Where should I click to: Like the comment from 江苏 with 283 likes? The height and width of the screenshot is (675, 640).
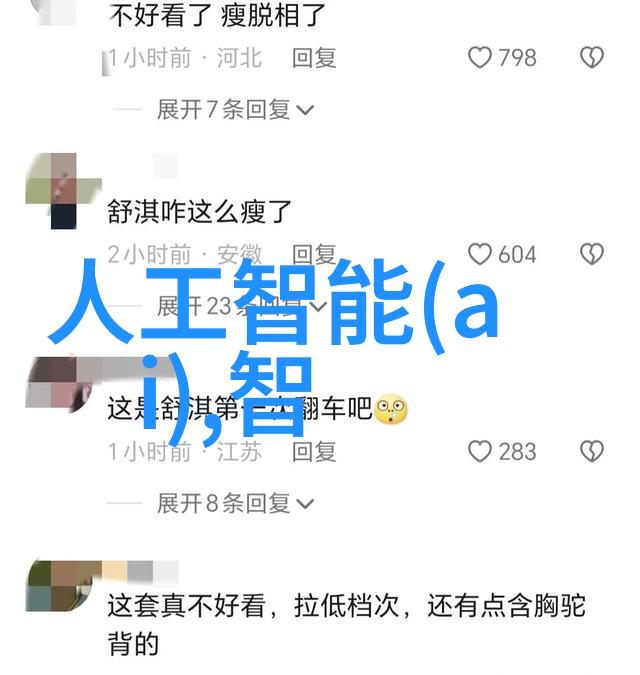click(x=481, y=451)
